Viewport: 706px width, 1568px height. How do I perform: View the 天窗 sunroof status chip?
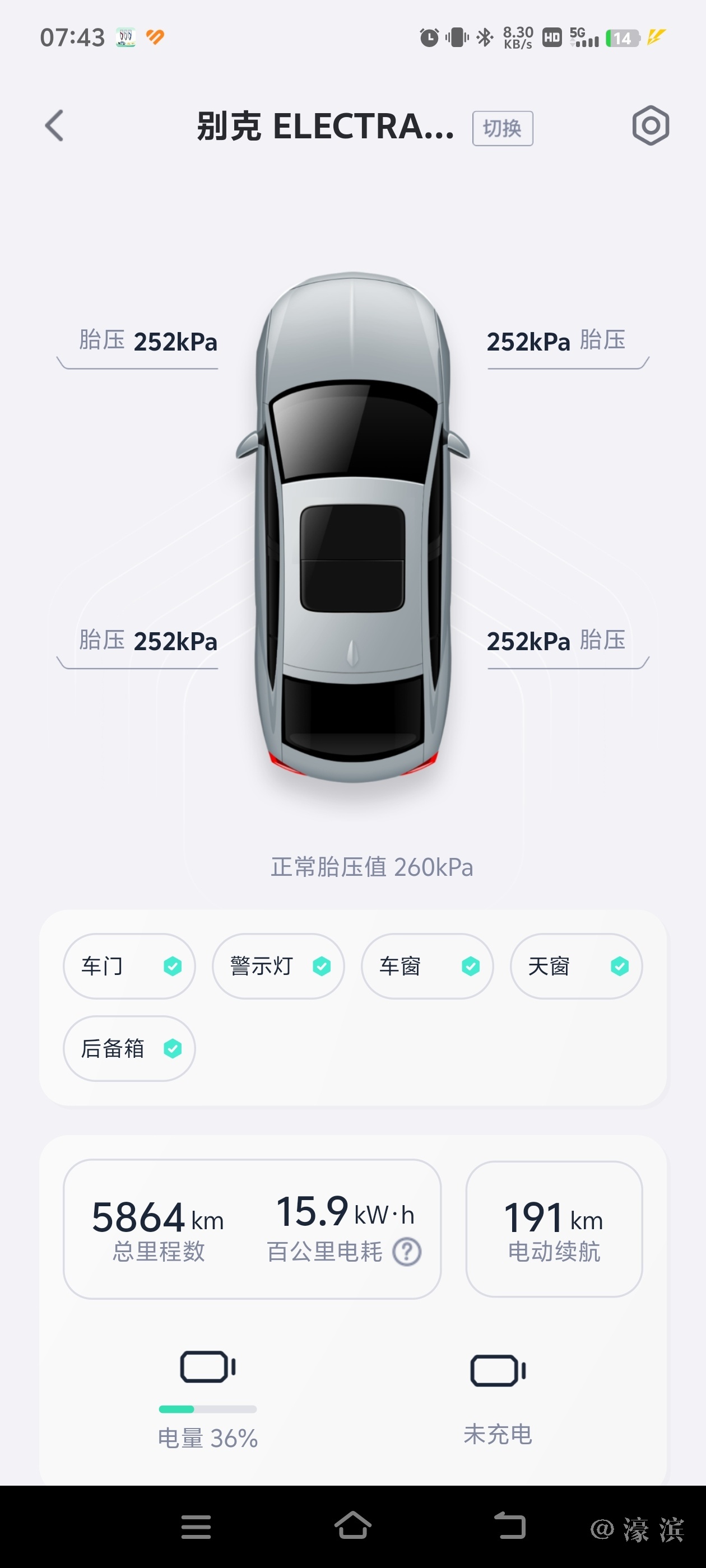pos(576,966)
